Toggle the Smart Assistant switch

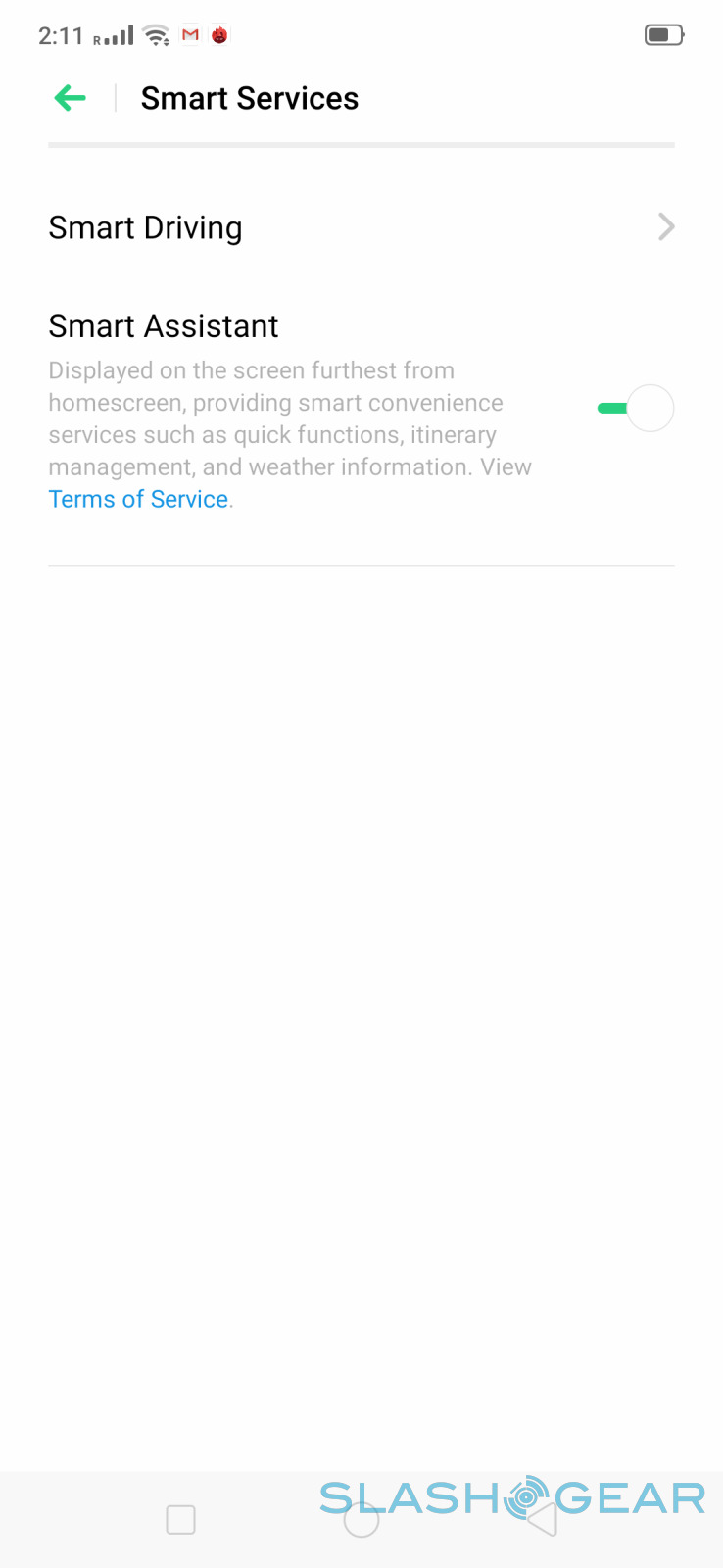pos(636,408)
